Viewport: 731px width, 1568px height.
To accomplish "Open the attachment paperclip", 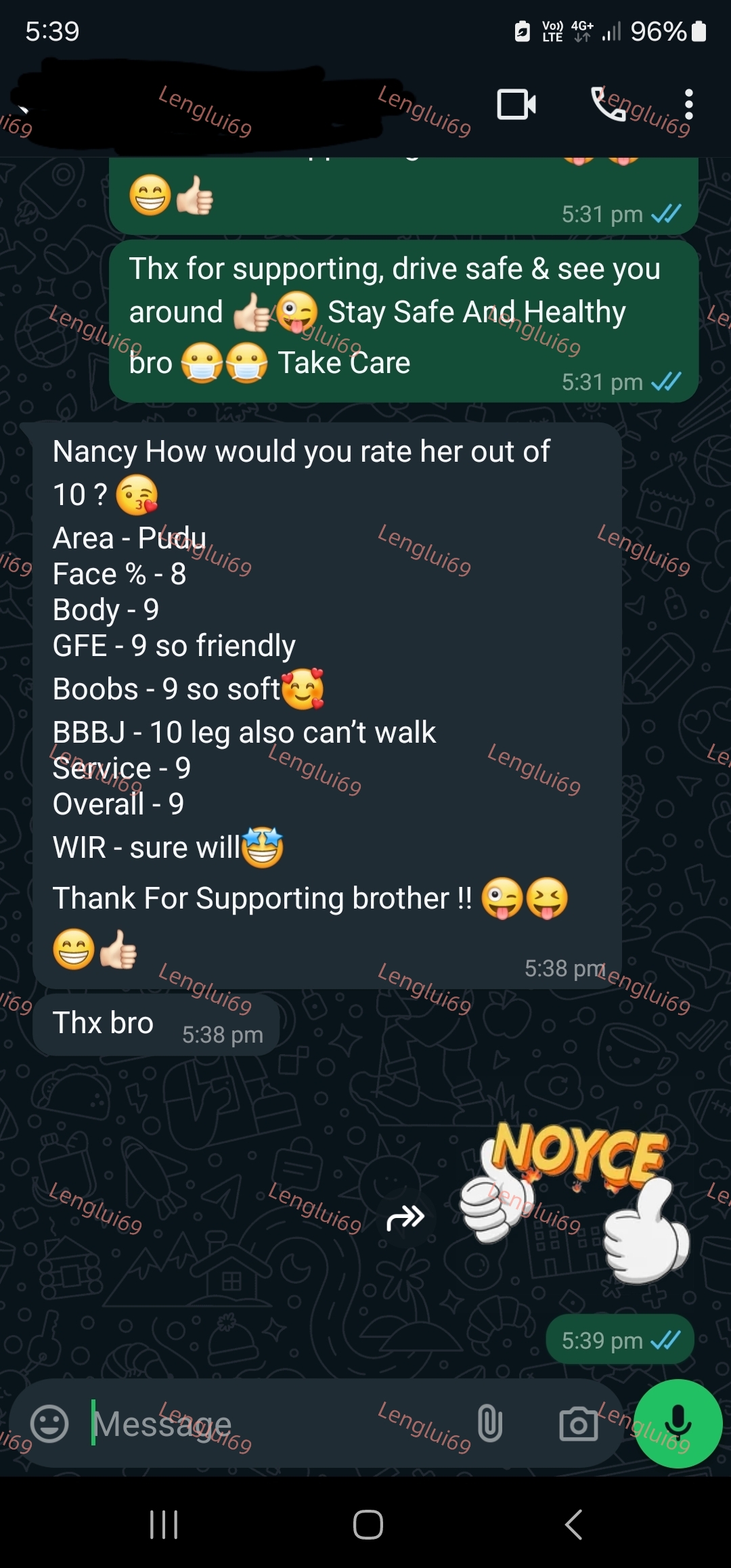I will tap(489, 1423).
